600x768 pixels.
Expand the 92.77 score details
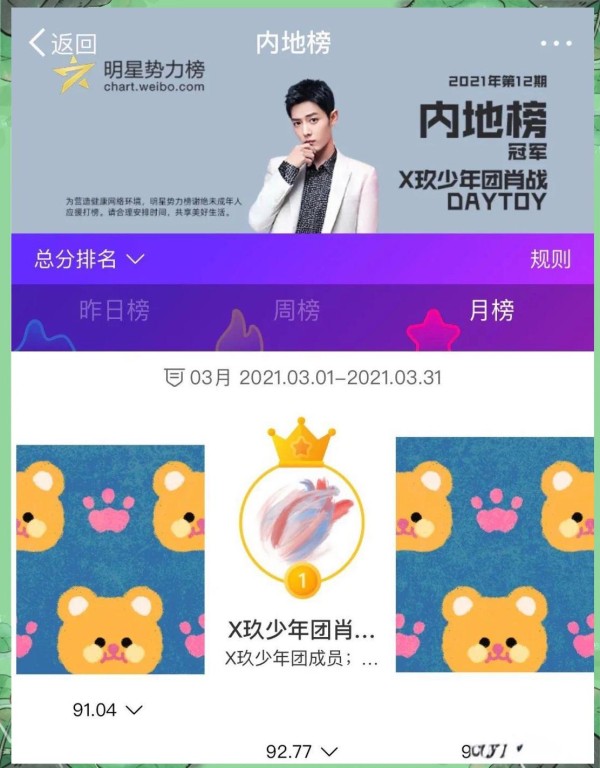pyautogui.click(x=302, y=750)
